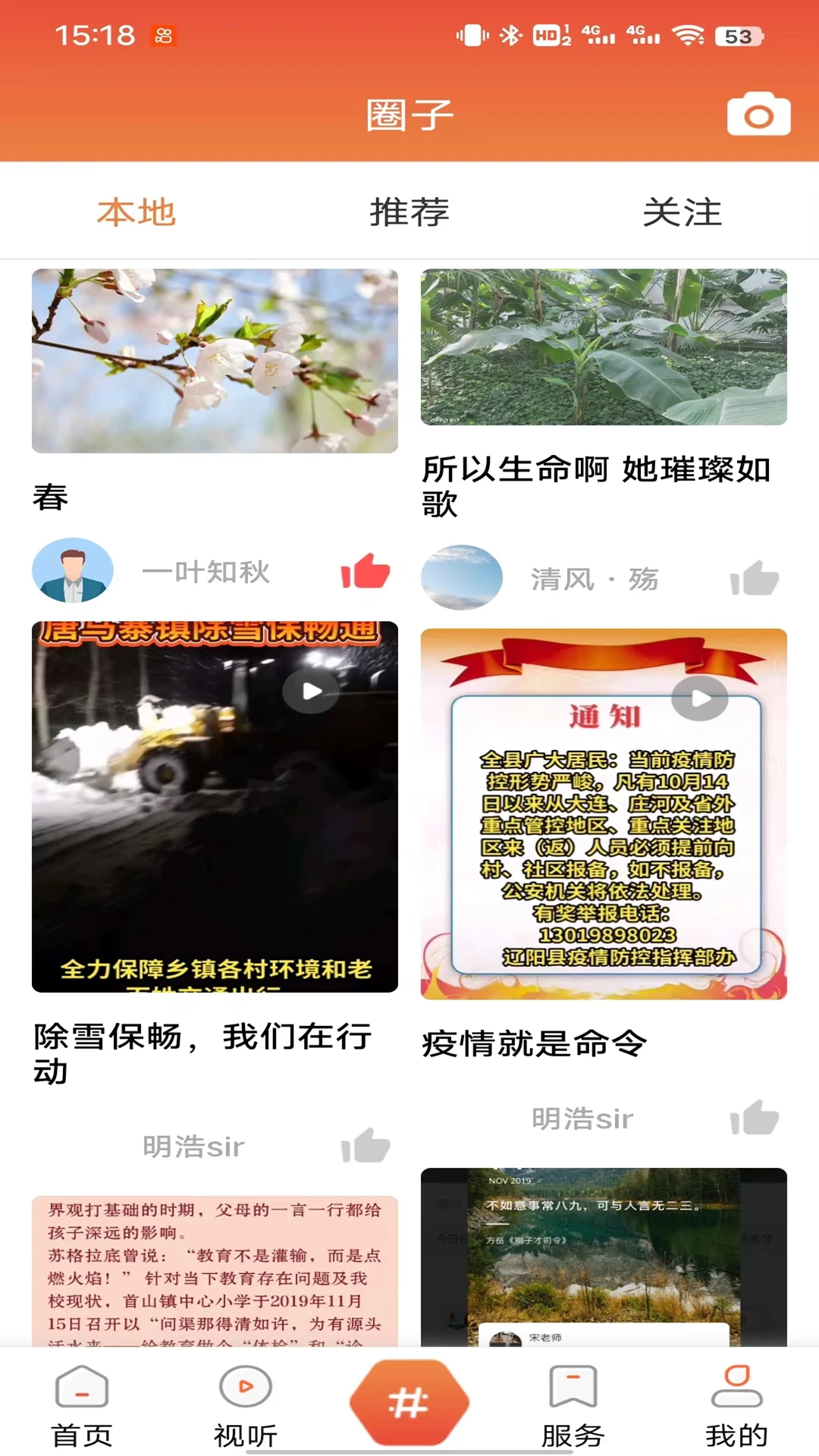This screenshot has width=819, height=1456.
Task: Play the 除雪保畅 snow removal video
Action: click(x=310, y=692)
